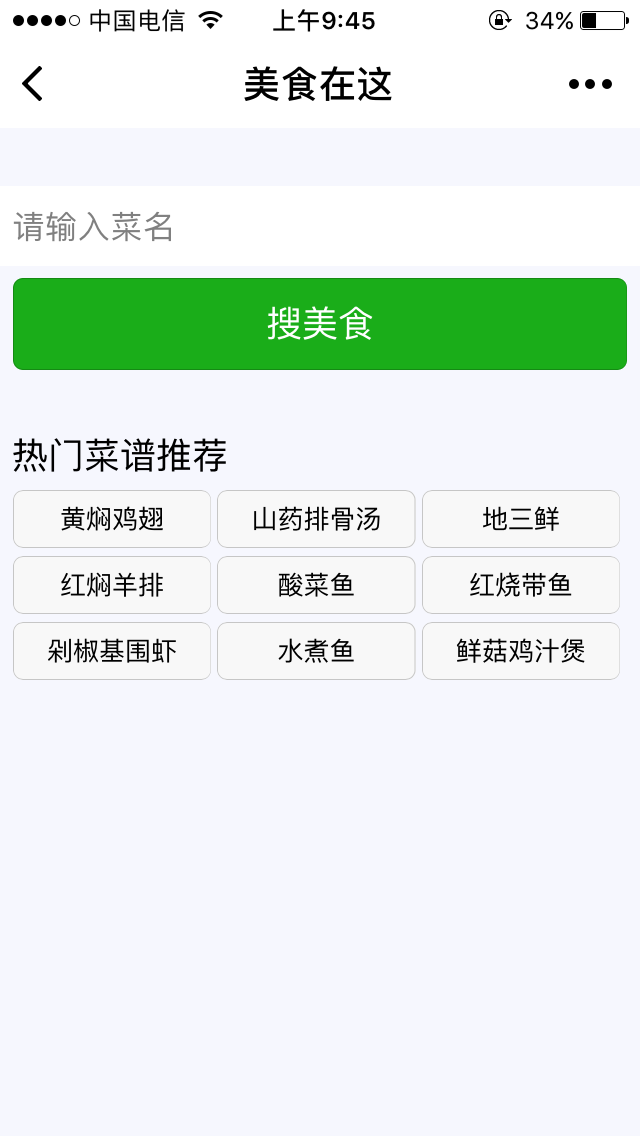Select the 黄焖鸡翅 recipe chip
Image resolution: width=640 pixels, height=1136 pixels.
(x=112, y=519)
